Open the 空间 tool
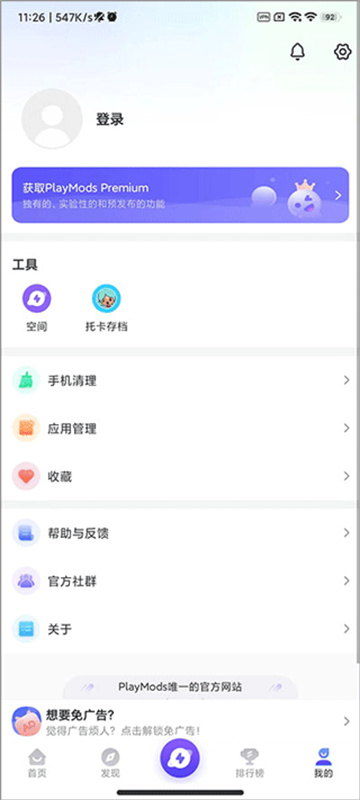 coord(37,308)
